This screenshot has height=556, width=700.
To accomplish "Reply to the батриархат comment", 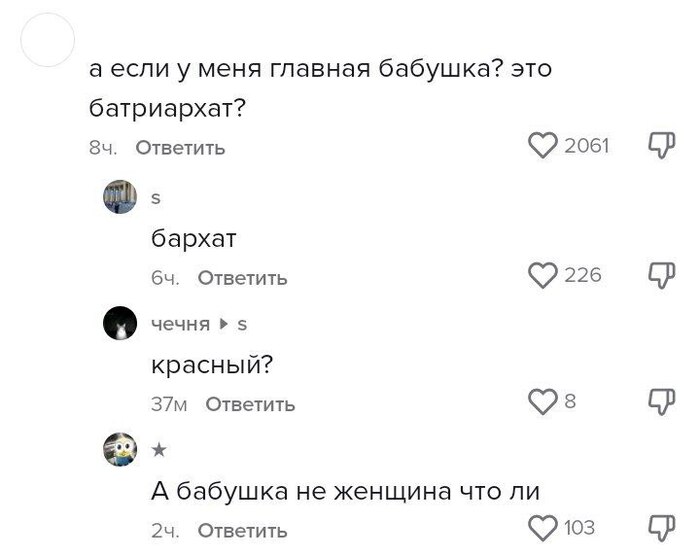I will tap(180, 148).
